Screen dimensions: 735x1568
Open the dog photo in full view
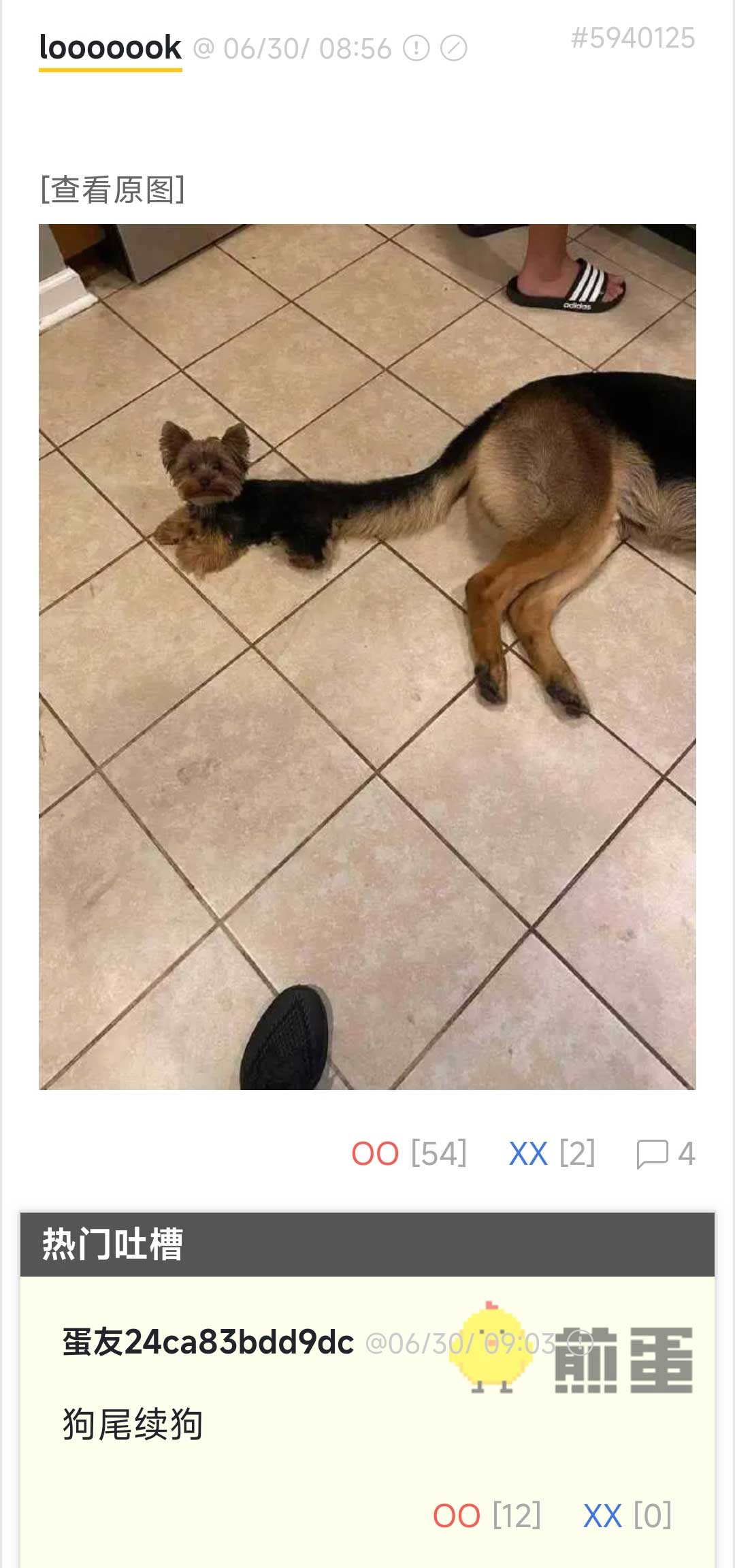tap(367, 656)
